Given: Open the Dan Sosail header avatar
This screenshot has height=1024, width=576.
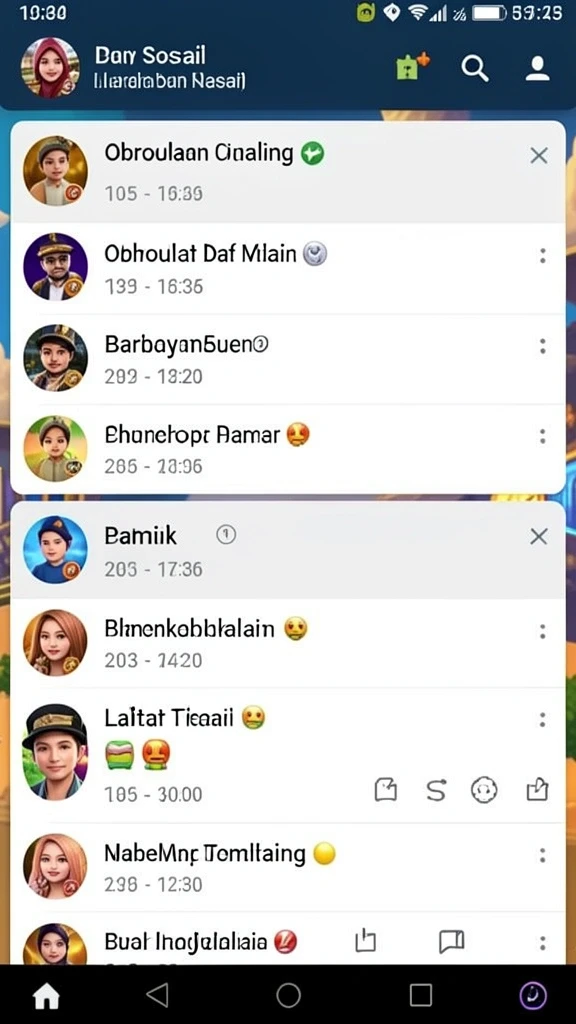Looking at the screenshot, I should click(x=50, y=67).
